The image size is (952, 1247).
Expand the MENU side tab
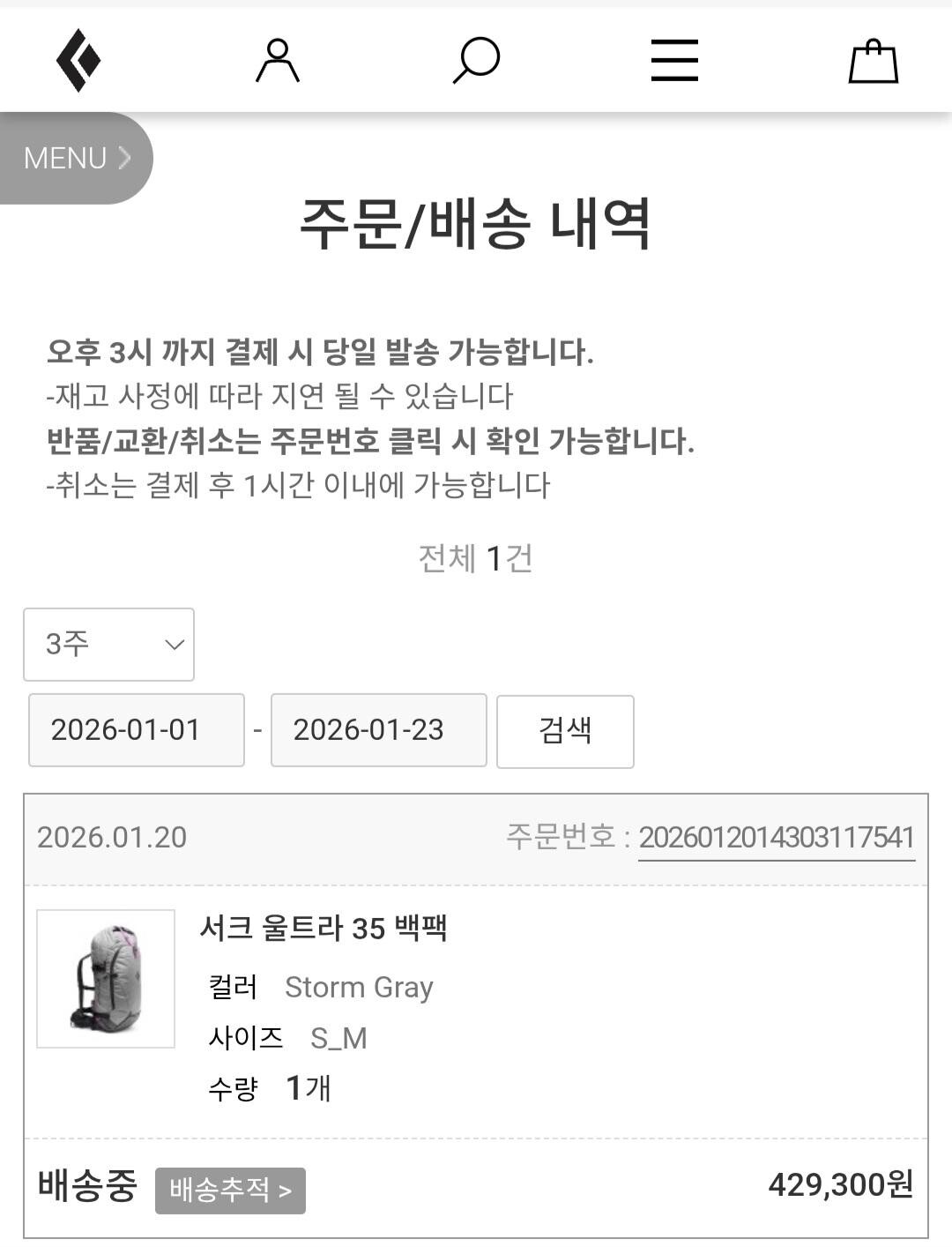click(x=77, y=158)
